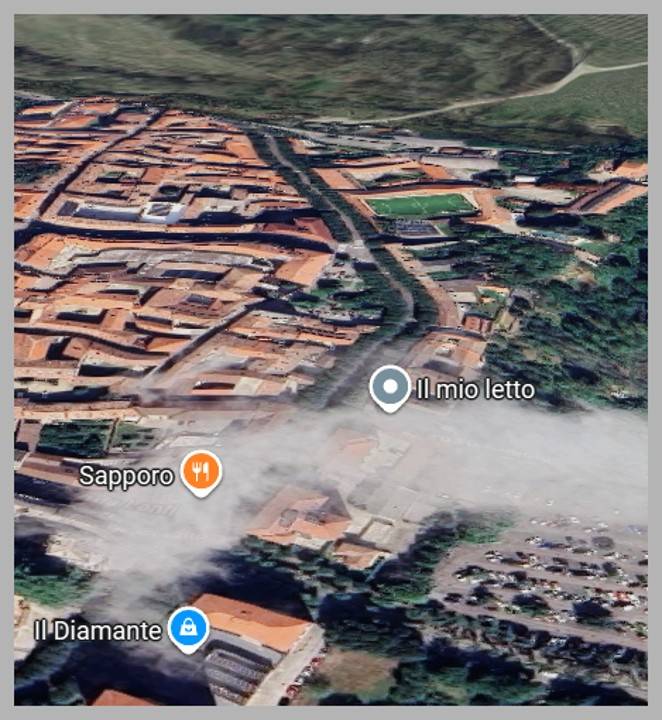Screen dimensions: 662x720
Task: Open the Il mio letto location pin
Action: click(x=389, y=387)
